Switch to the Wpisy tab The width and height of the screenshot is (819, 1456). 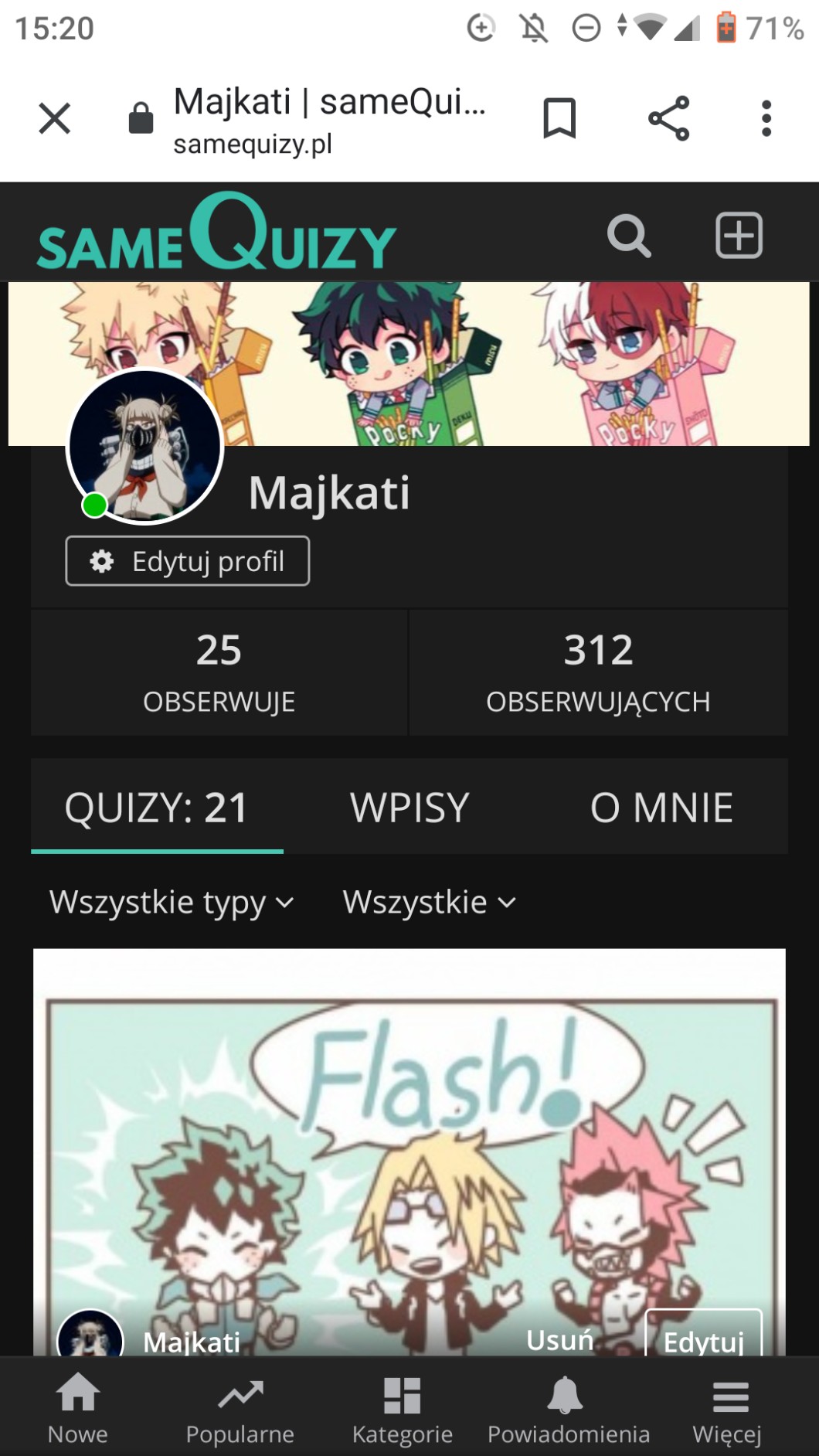coord(409,808)
